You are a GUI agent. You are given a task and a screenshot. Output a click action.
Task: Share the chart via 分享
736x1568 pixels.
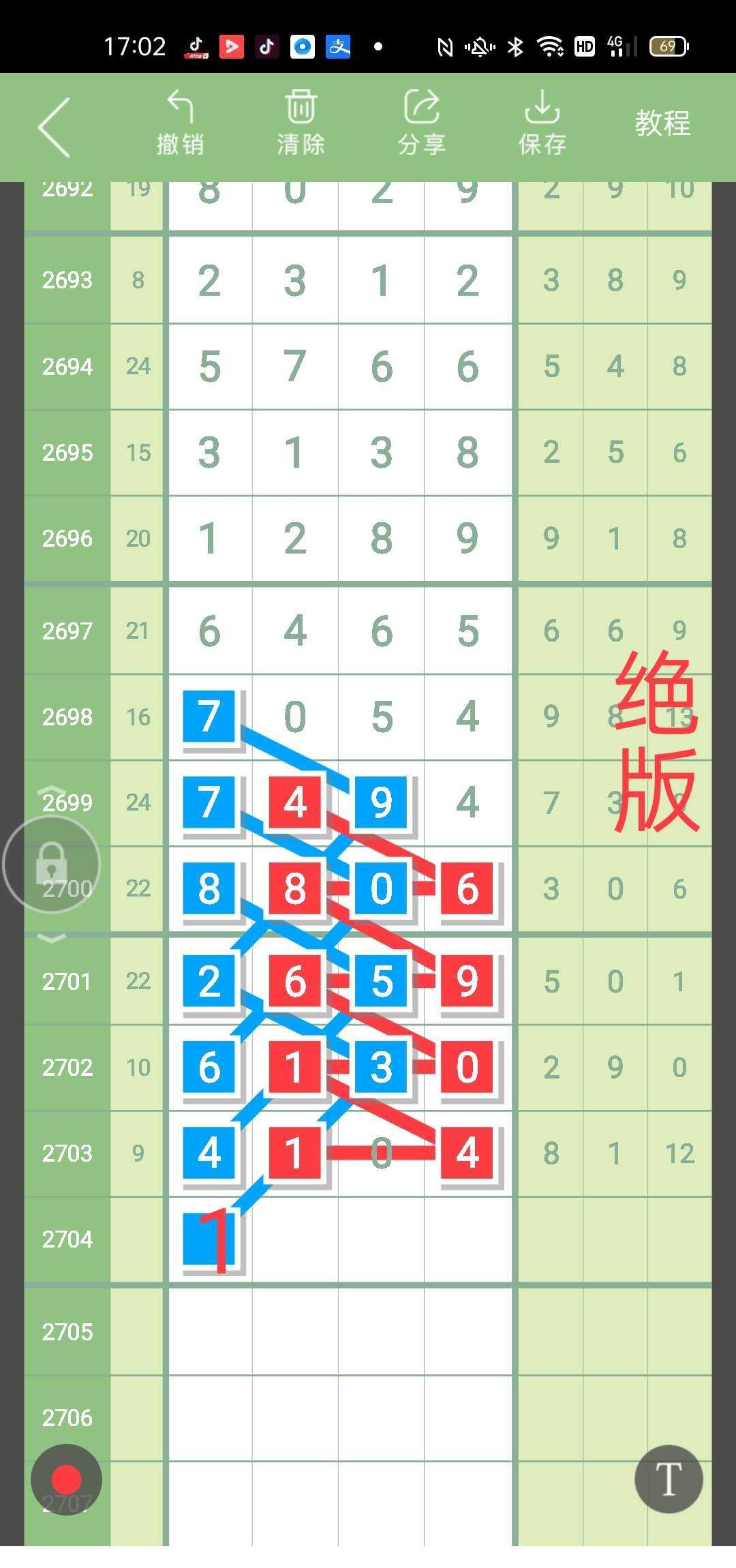click(422, 123)
